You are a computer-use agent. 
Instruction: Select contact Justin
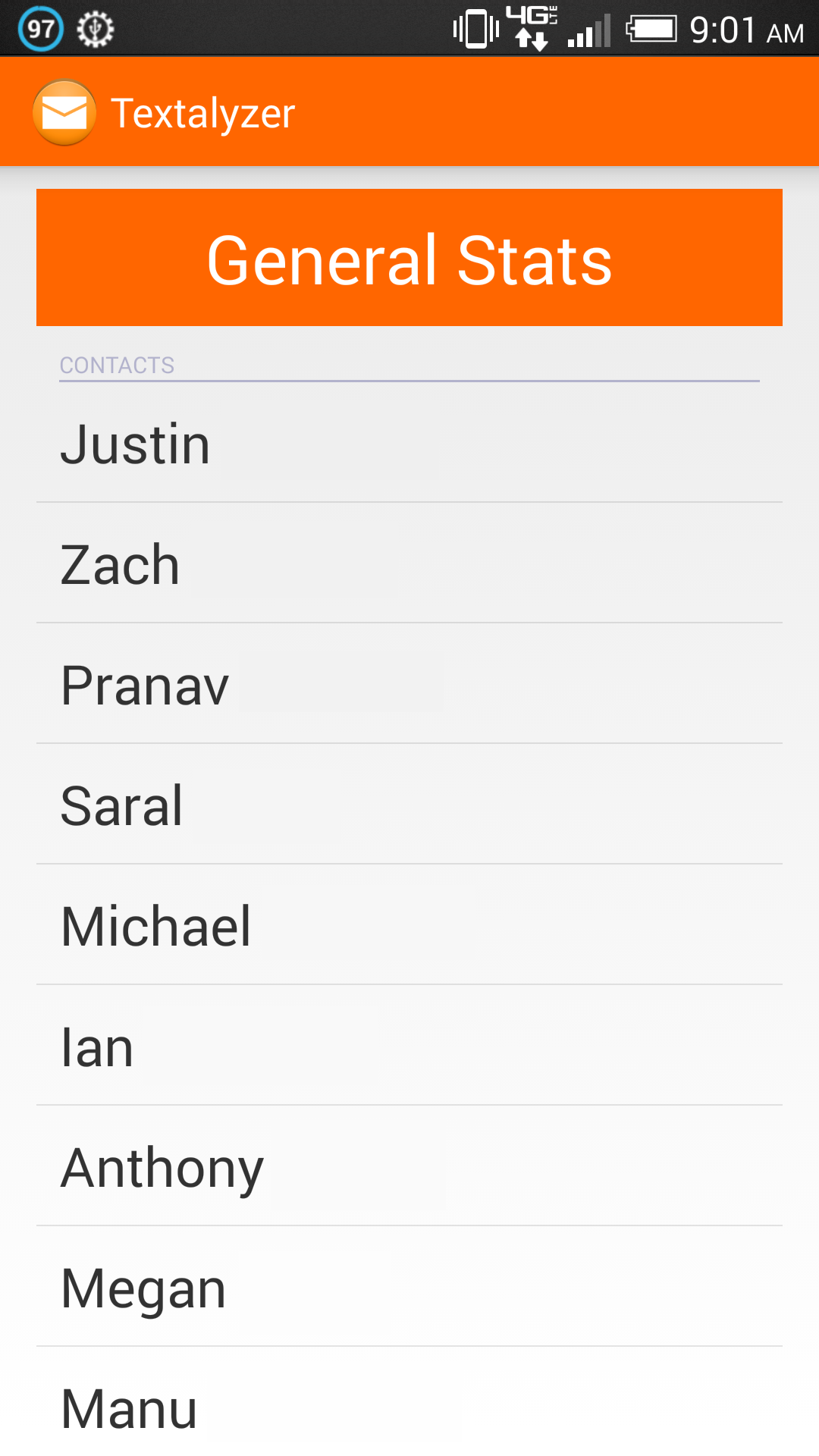point(409,444)
